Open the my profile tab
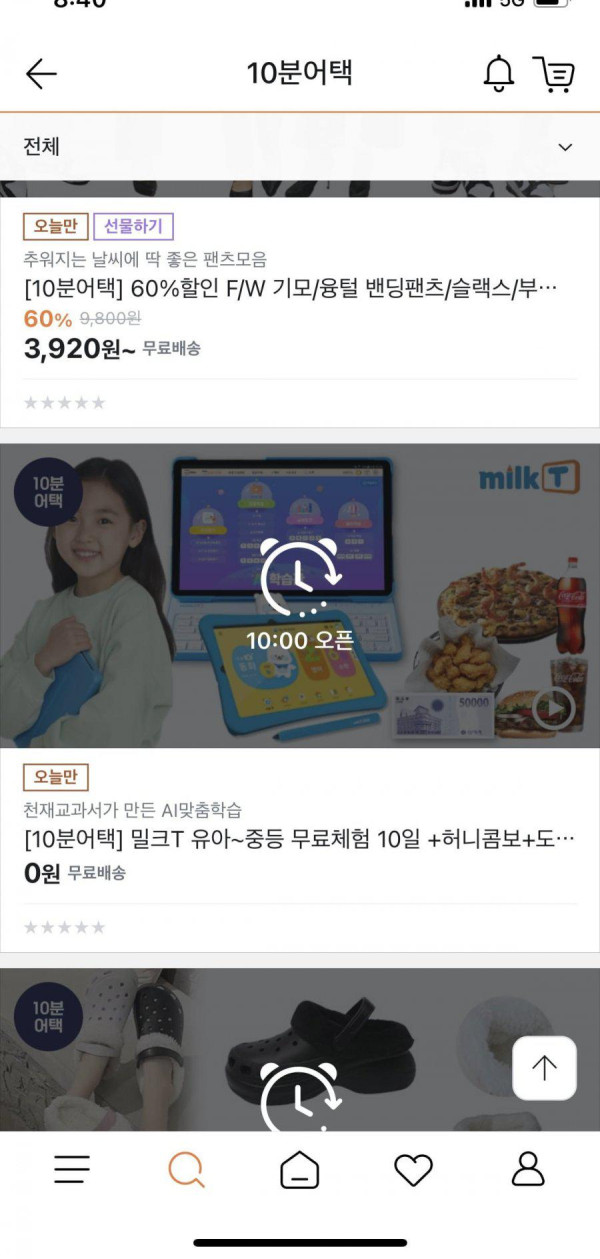The height and width of the screenshot is (1259, 600). coord(527,1169)
